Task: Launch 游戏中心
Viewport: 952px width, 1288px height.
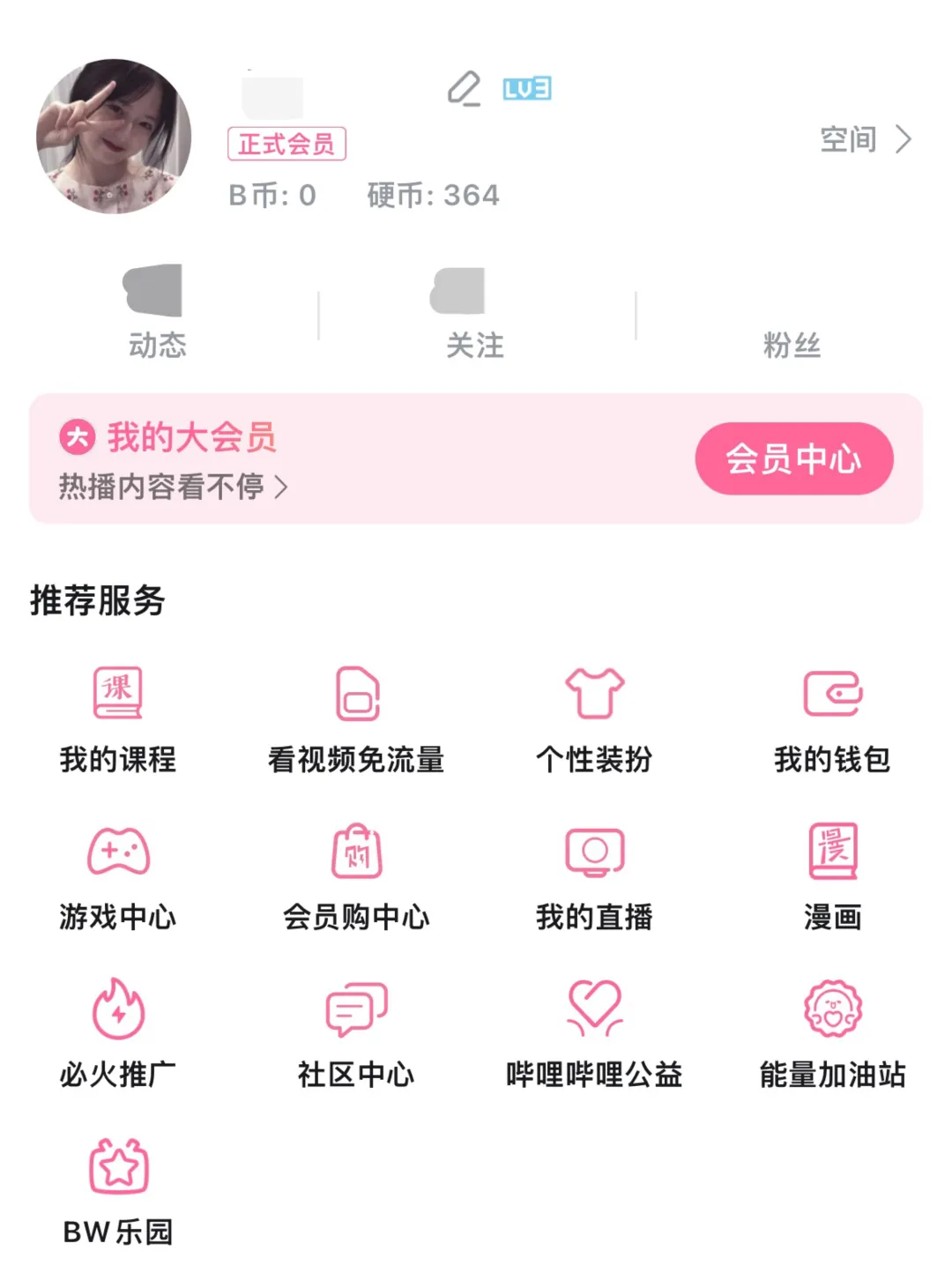Action: [118, 877]
